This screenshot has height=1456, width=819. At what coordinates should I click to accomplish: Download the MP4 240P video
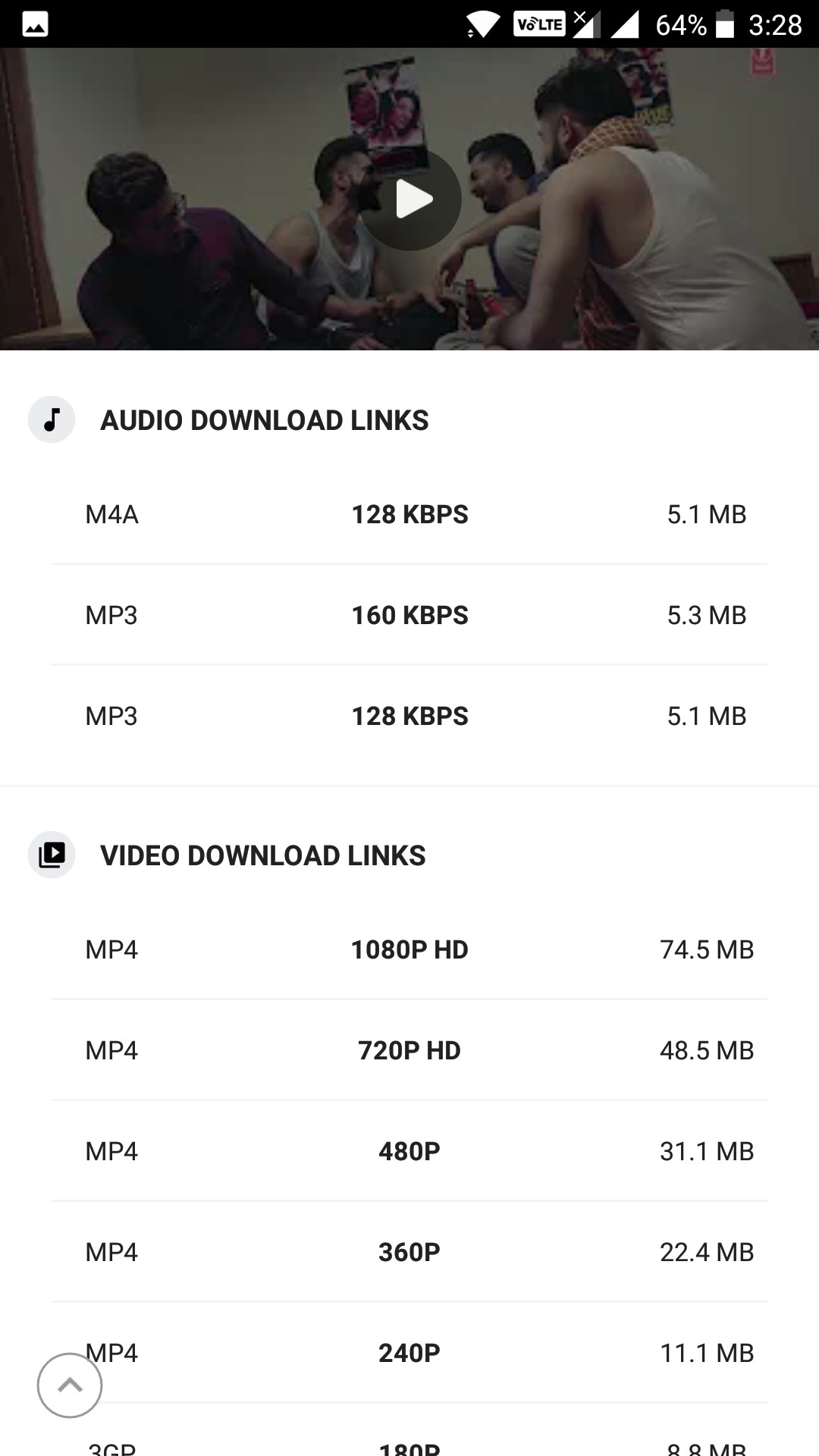point(409,1353)
